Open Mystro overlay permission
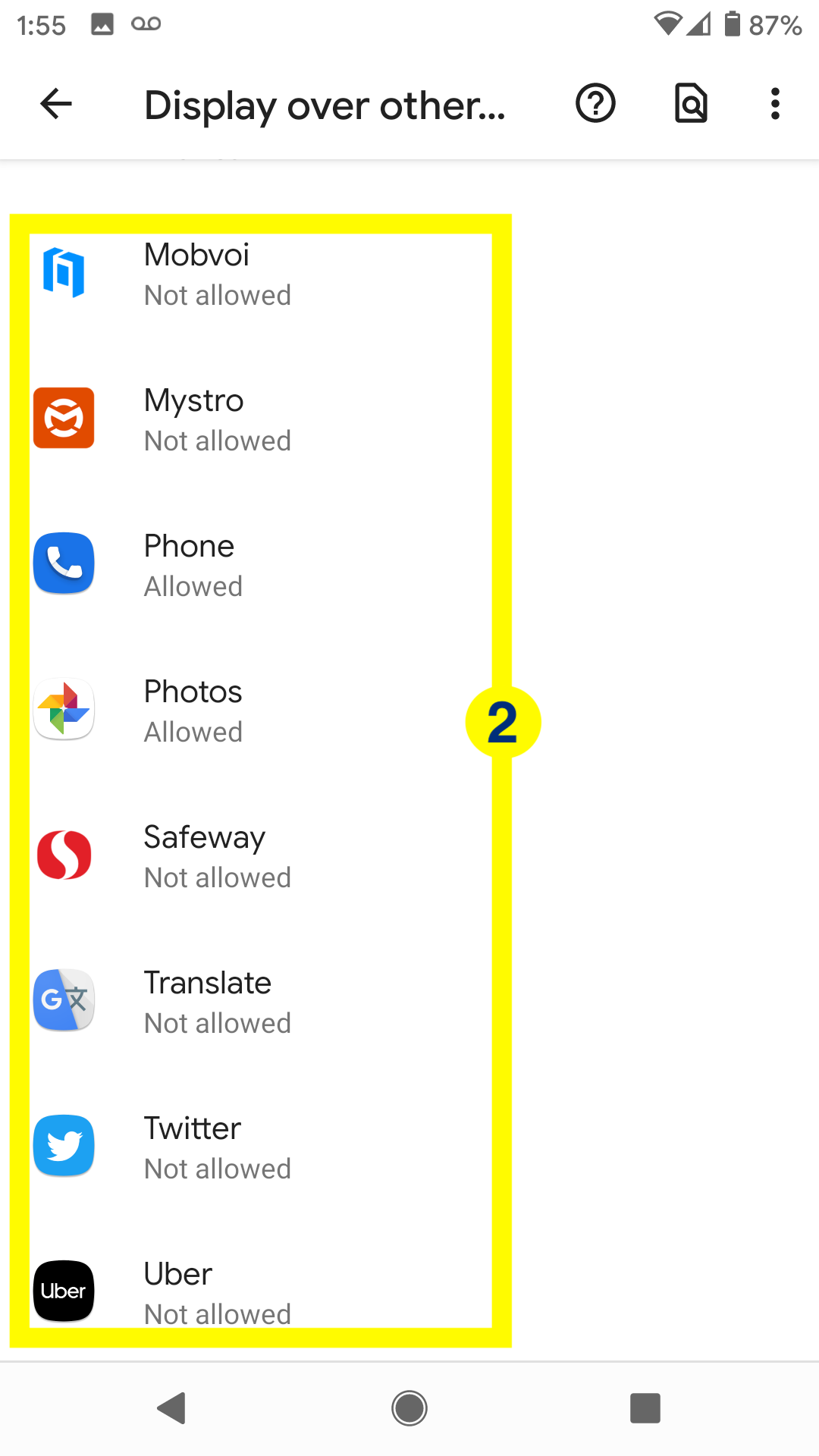 tap(409, 419)
